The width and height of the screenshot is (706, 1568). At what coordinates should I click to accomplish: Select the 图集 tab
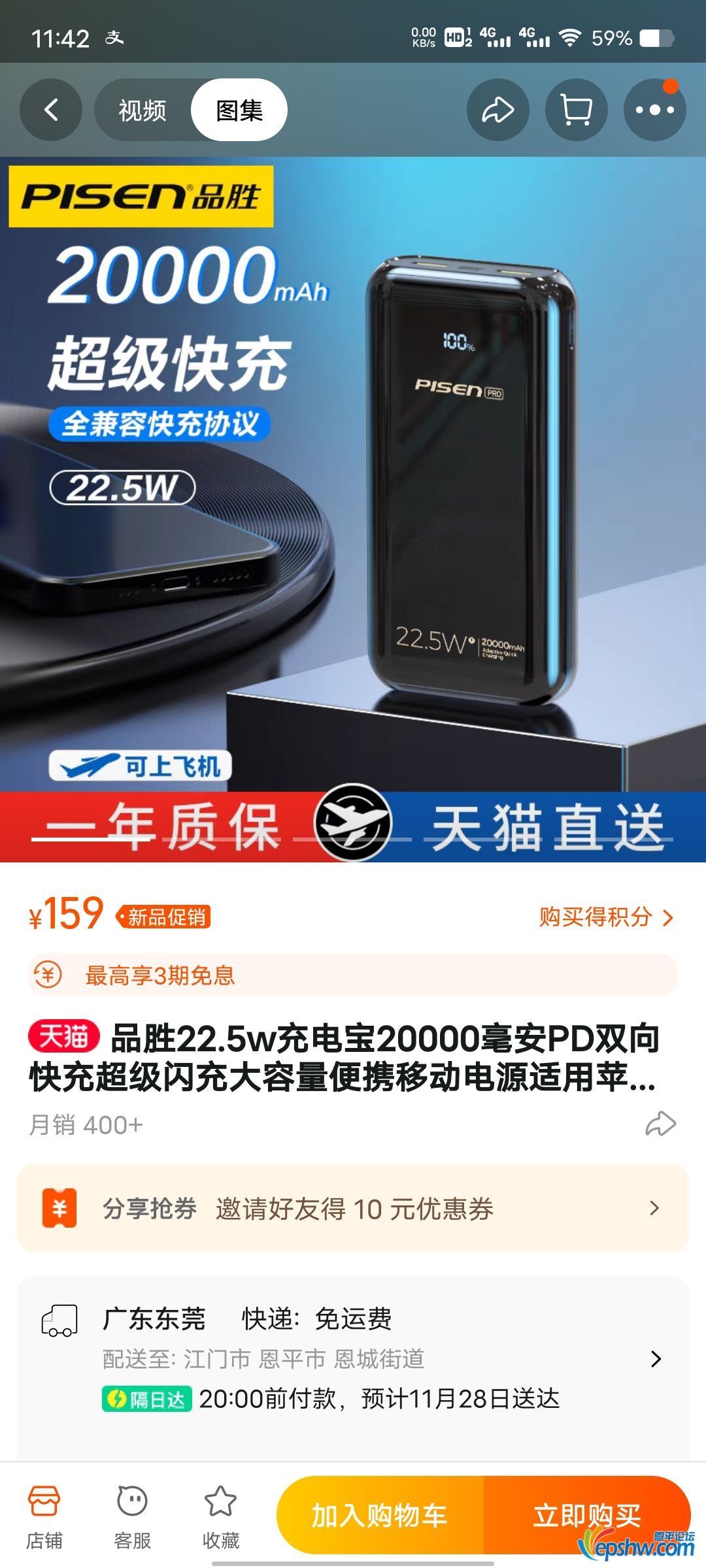pyautogui.click(x=239, y=110)
